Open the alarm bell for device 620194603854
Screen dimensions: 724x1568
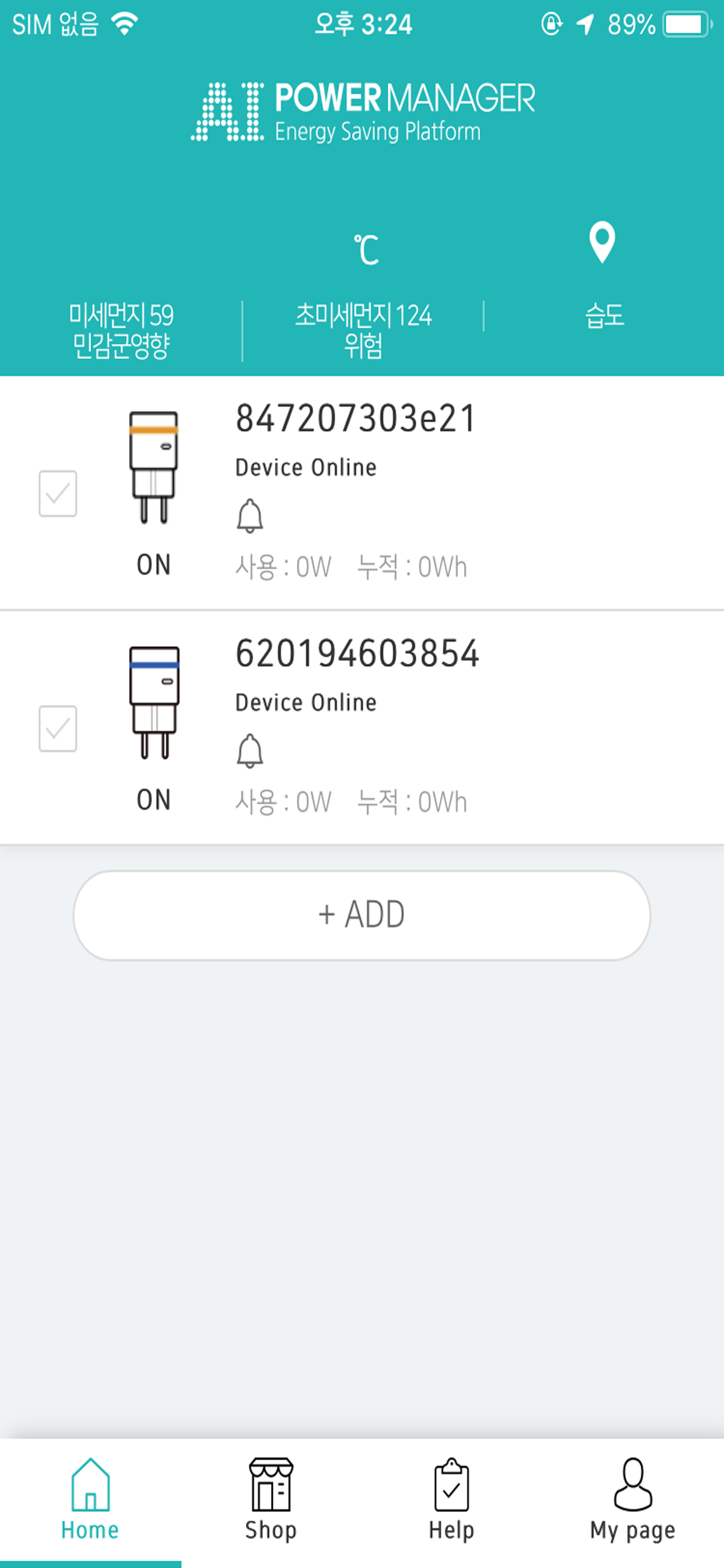pos(249,751)
